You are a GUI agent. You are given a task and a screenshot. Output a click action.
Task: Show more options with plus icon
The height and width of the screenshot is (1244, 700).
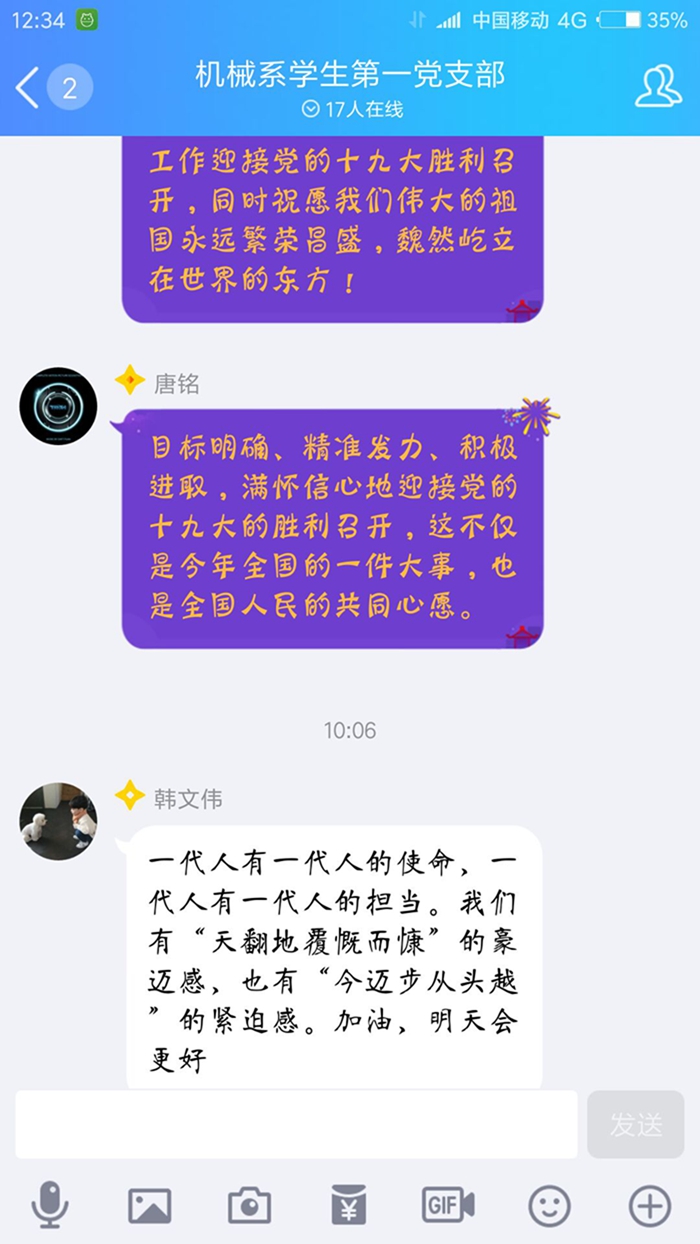(649, 1205)
